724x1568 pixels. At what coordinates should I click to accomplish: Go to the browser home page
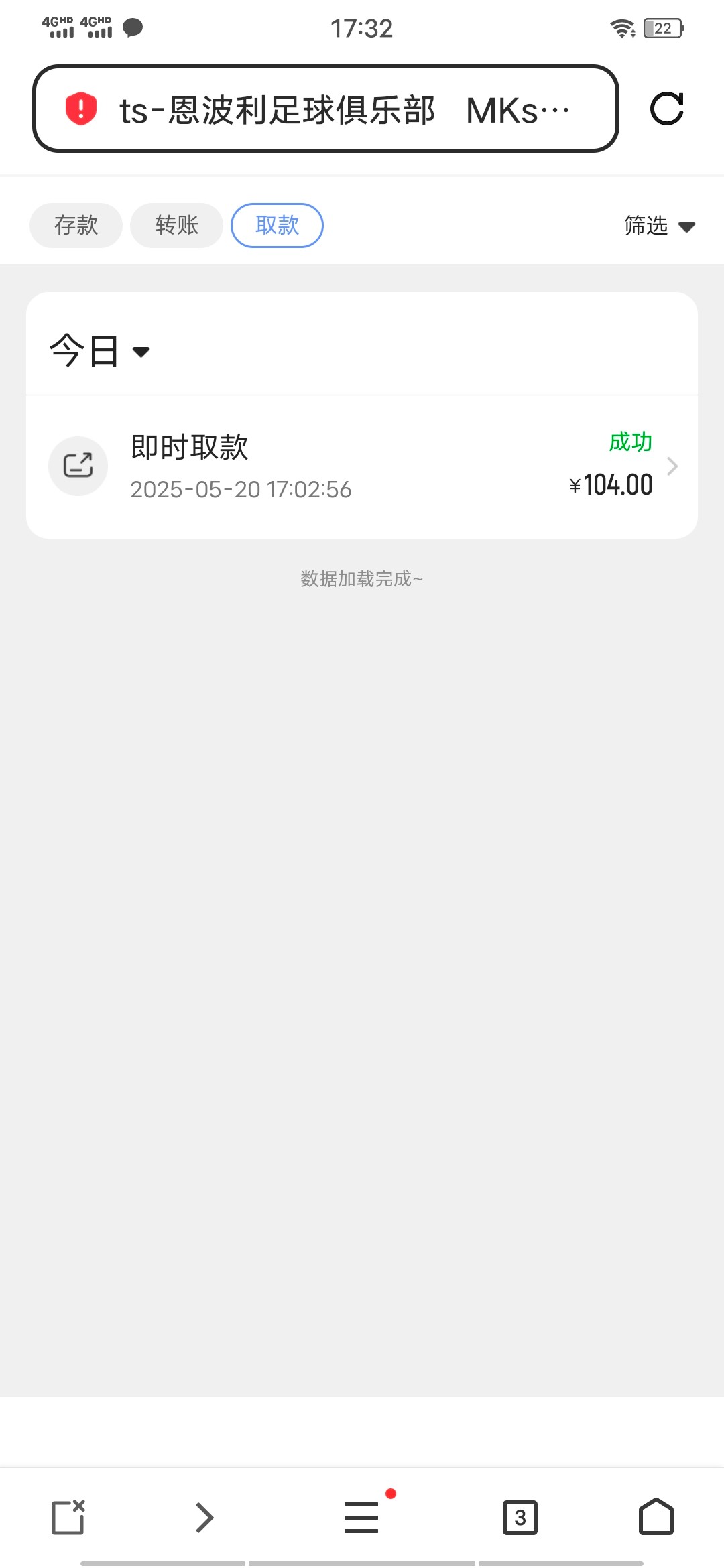coord(656,1516)
